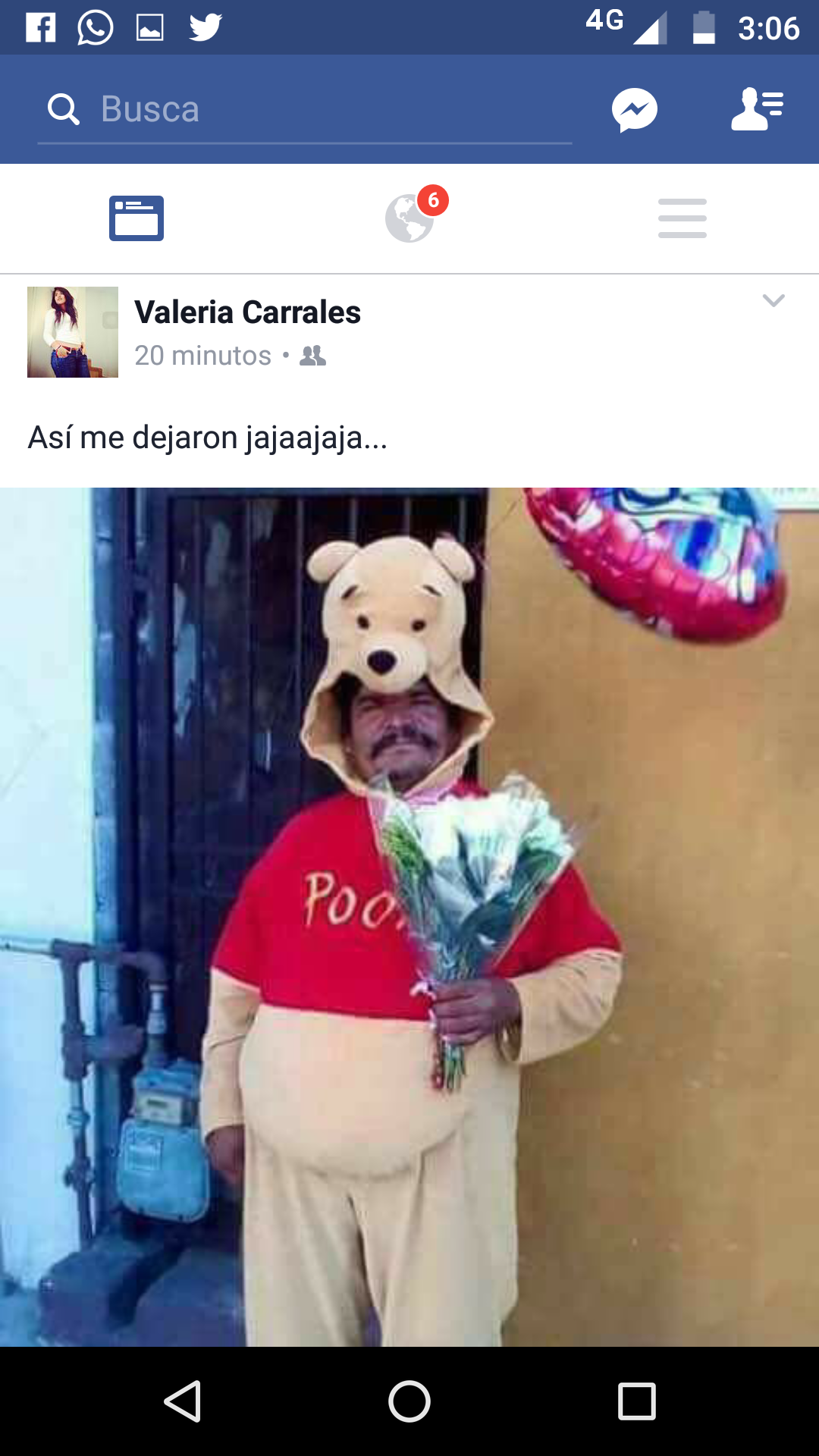Expand post options chevron on Valeria's post
This screenshot has width=819, height=1456.
coord(773,300)
